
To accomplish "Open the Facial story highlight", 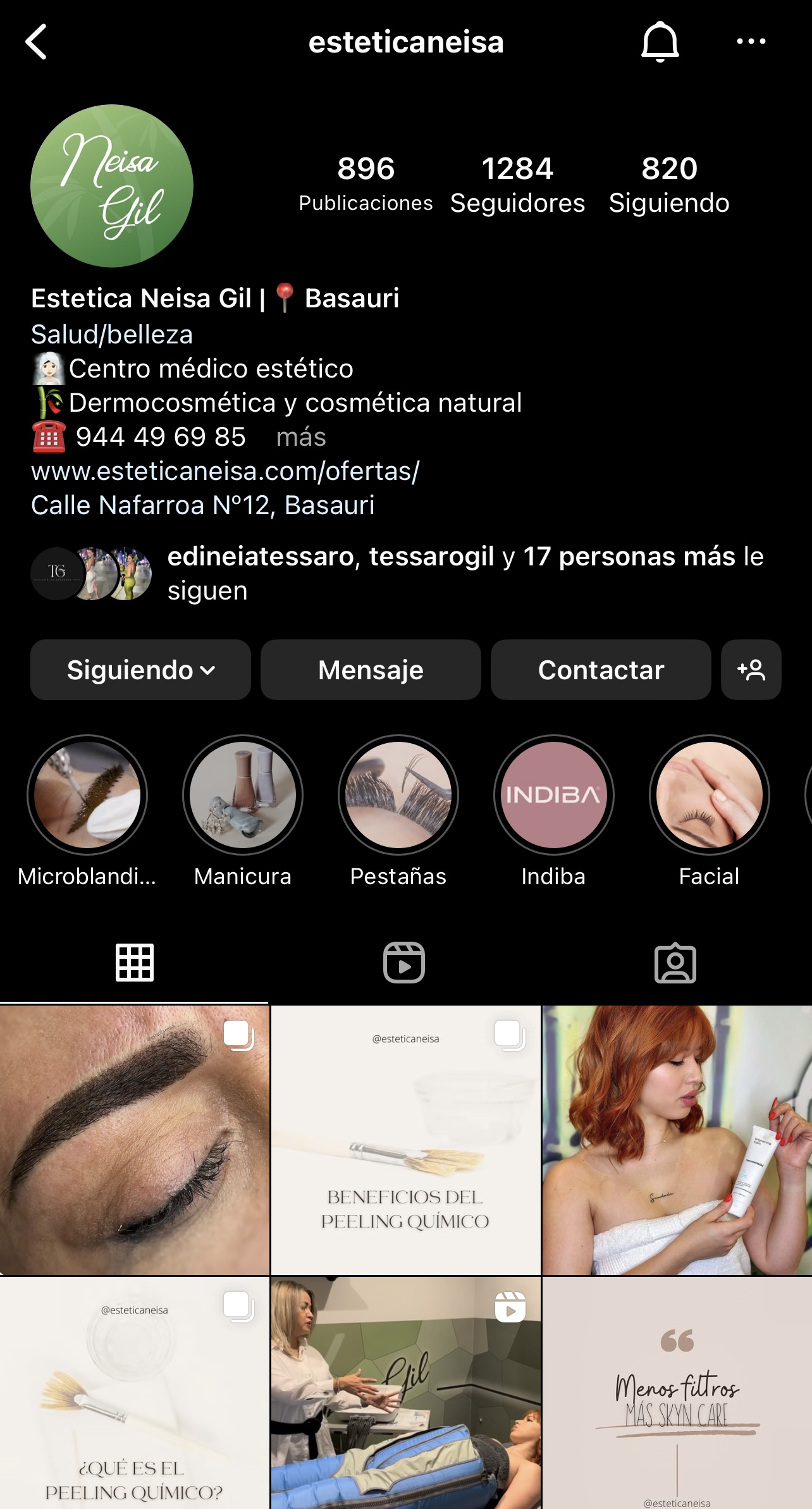I will coord(709,795).
